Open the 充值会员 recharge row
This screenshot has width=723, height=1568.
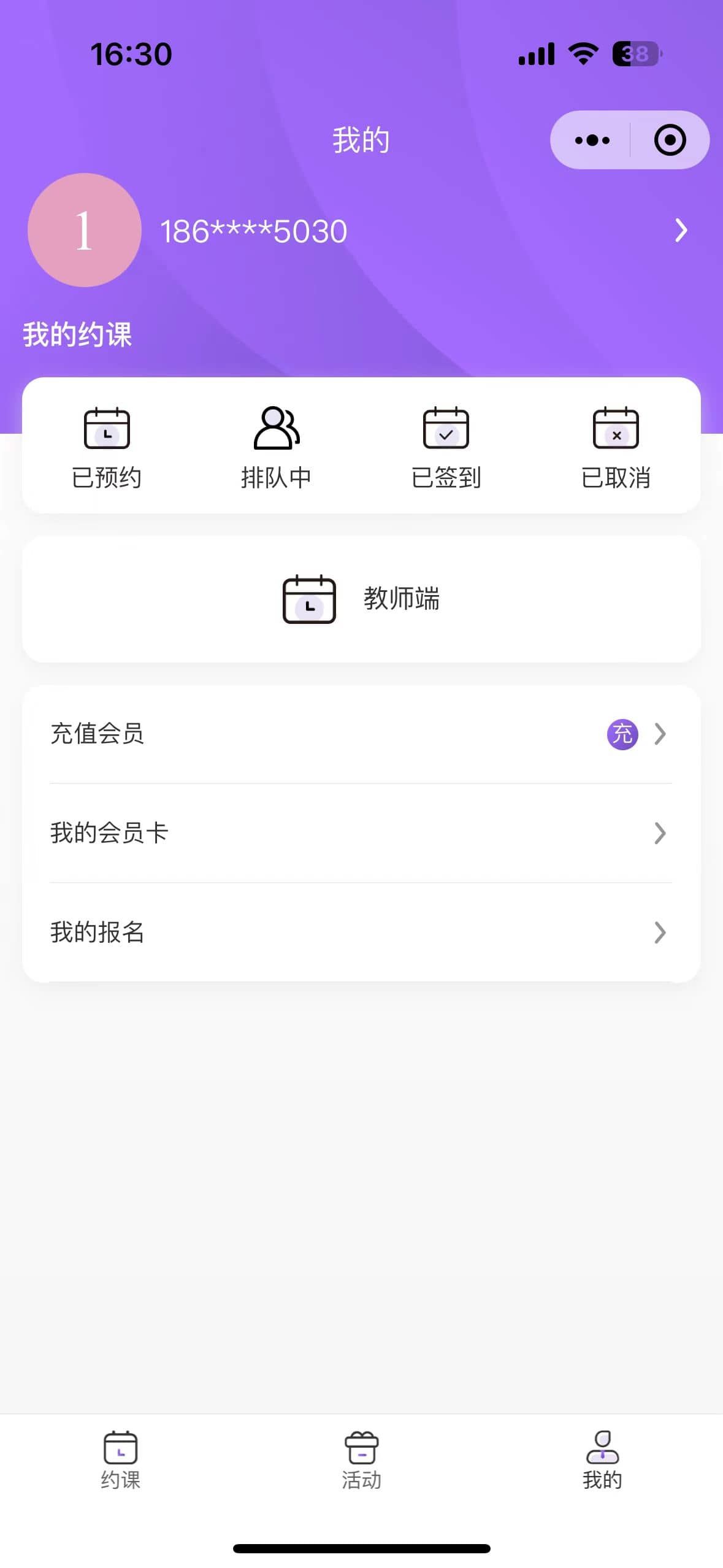(361, 734)
